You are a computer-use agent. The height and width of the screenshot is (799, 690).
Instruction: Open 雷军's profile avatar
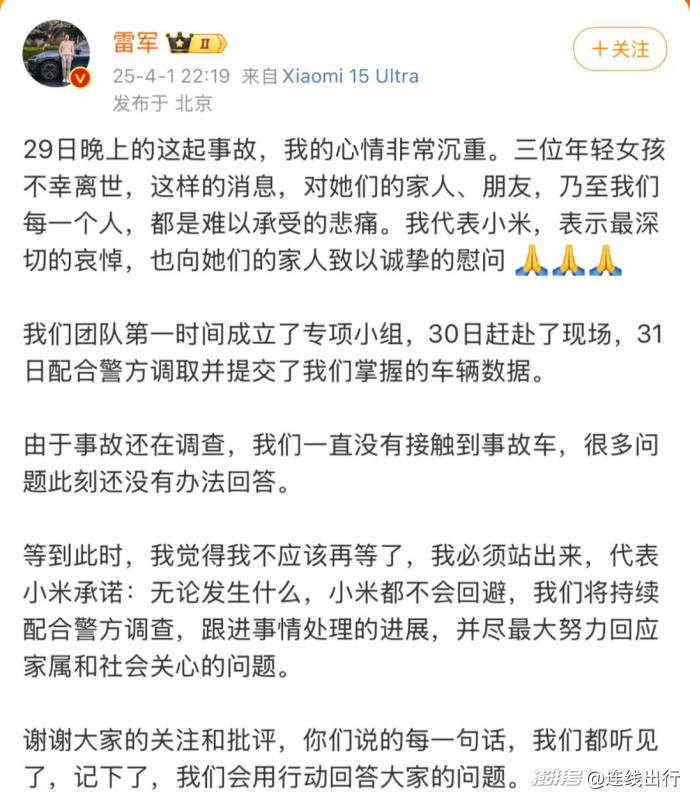pyautogui.click(x=56, y=53)
